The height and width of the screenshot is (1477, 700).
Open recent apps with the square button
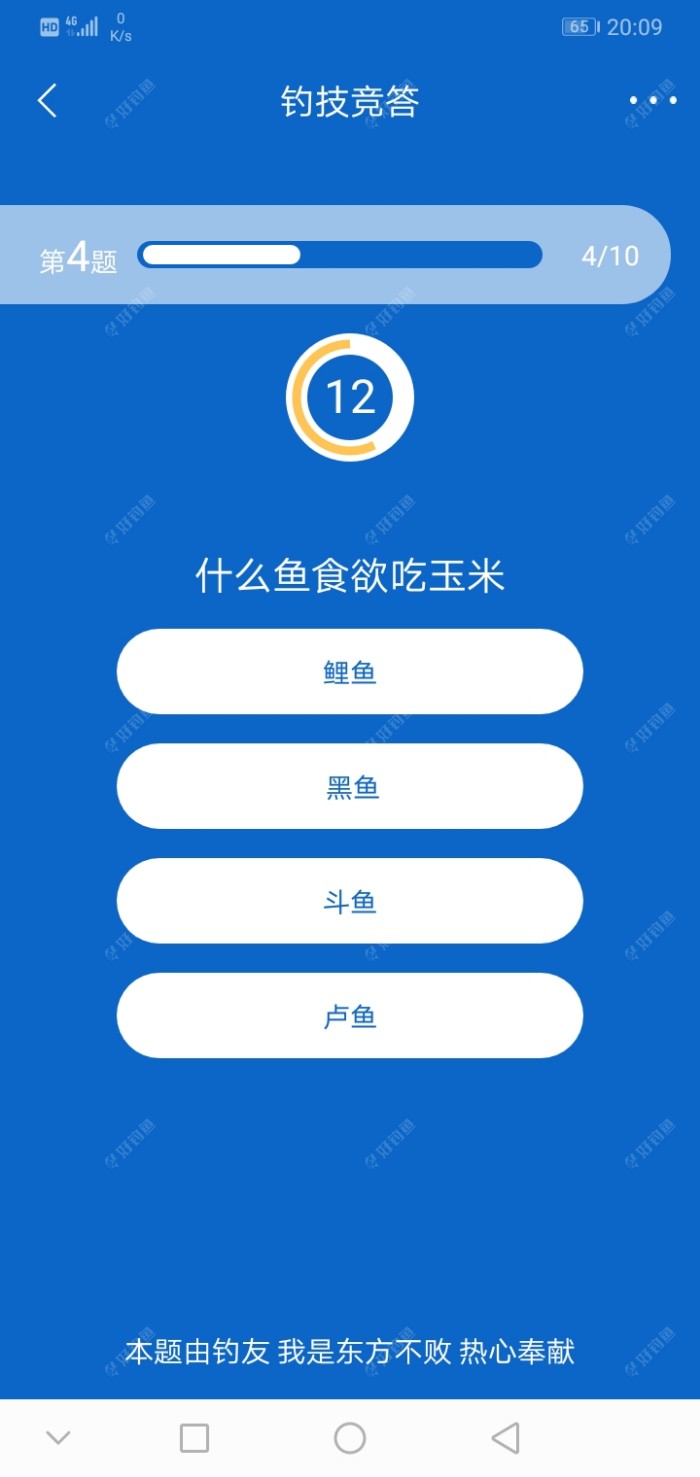pyautogui.click(x=194, y=1438)
